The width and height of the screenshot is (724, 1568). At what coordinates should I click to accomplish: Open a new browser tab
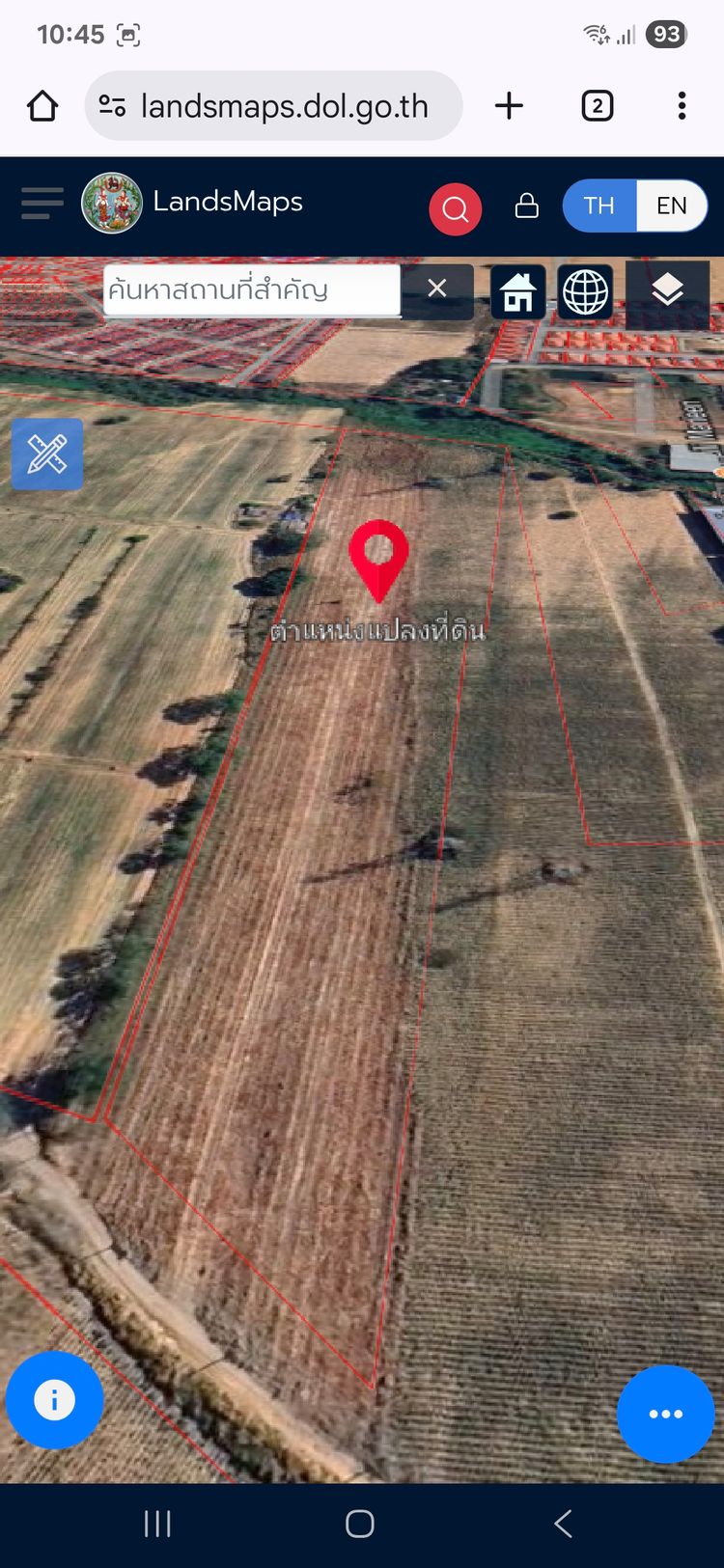pyautogui.click(x=509, y=106)
